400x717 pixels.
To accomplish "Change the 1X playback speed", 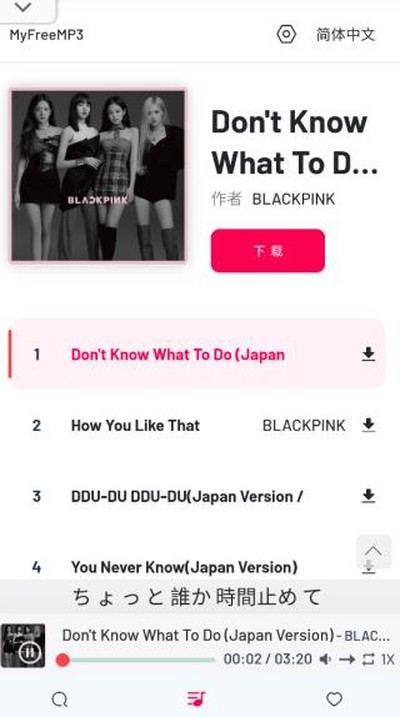I will click(387, 659).
